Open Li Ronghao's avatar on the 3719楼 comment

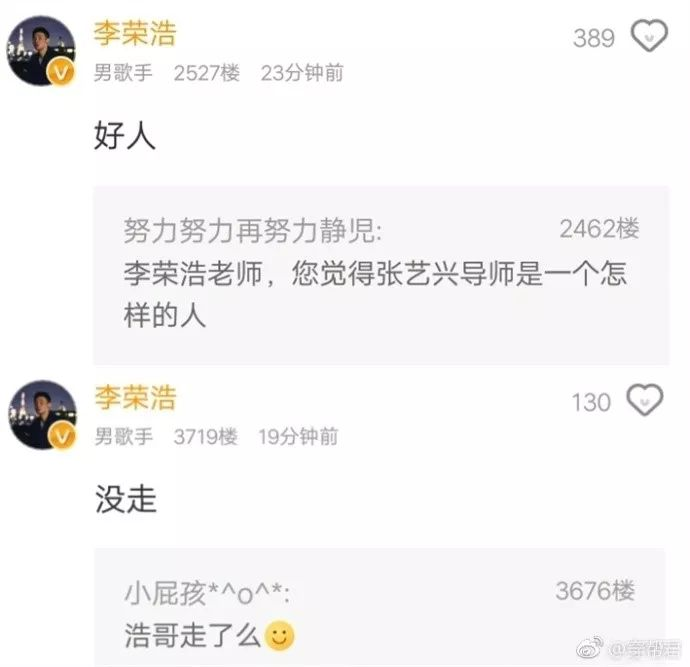point(41,413)
